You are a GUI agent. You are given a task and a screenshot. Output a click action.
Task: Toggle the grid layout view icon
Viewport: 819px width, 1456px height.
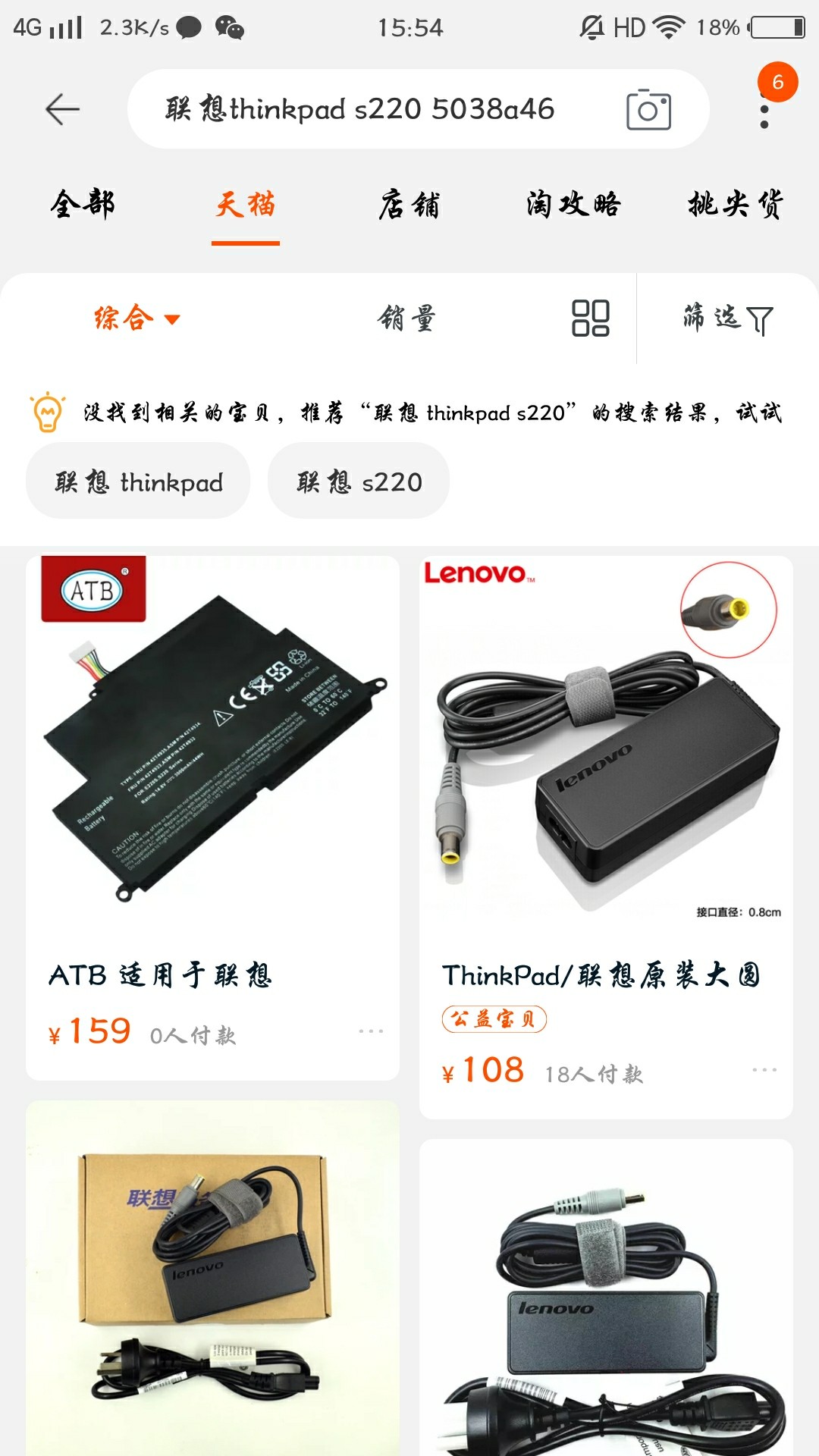coord(590,318)
